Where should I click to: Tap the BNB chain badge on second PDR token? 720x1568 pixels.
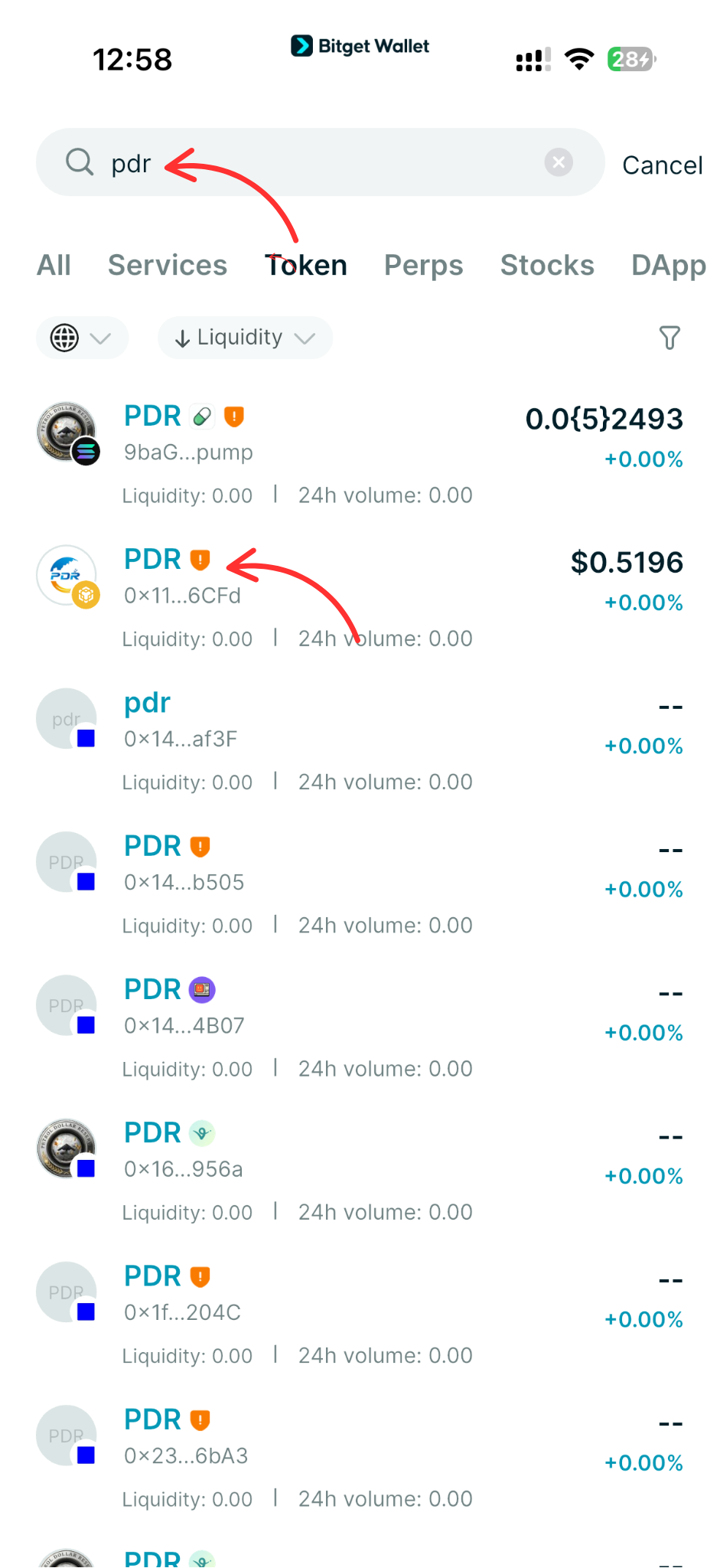[87, 594]
